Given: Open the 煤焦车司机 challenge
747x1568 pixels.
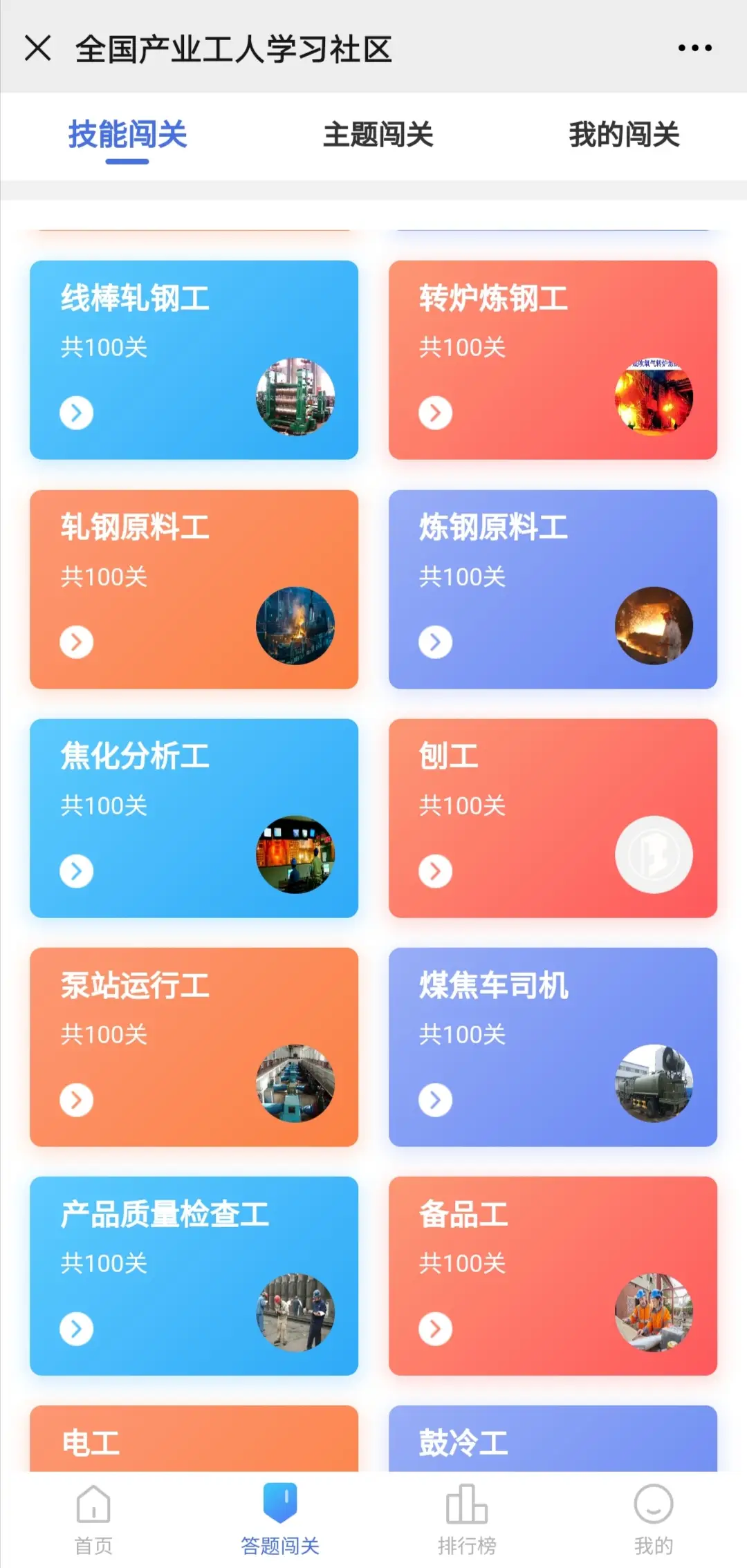Looking at the screenshot, I should tap(553, 1047).
